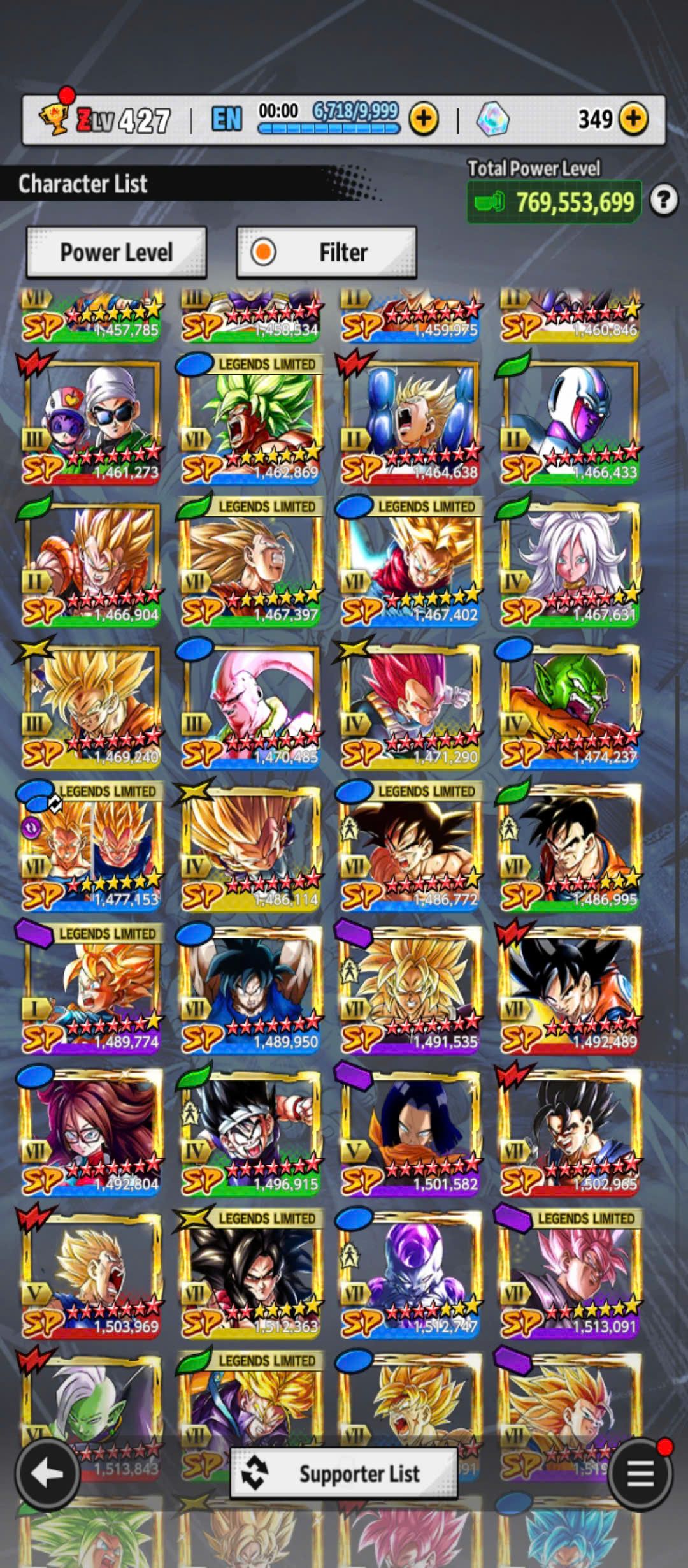Viewport: 688px width, 1568px height.
Task: Open the hamburger menu button
Action: (640, 1473)
